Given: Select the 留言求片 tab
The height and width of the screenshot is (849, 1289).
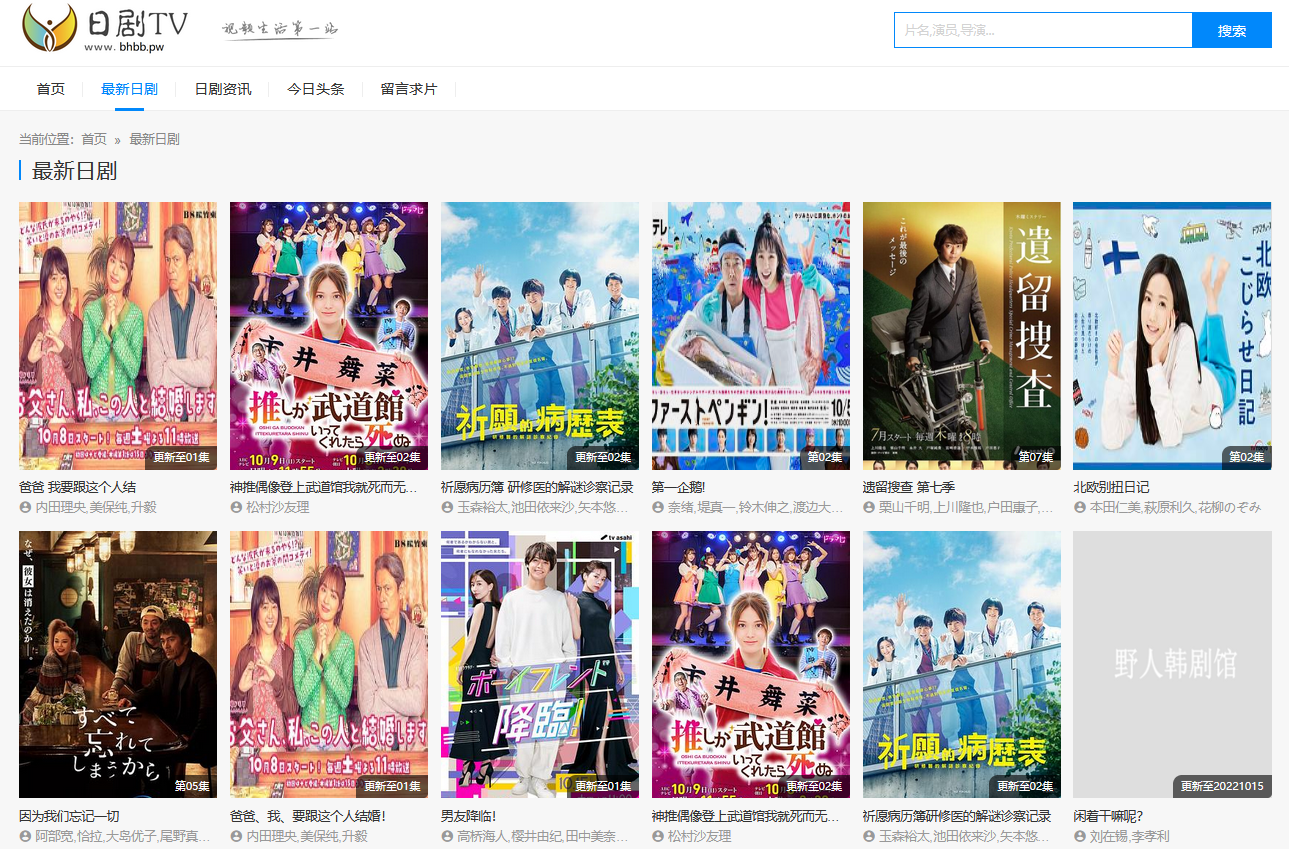Looking at the screenshot, I should tap(409, 89).
